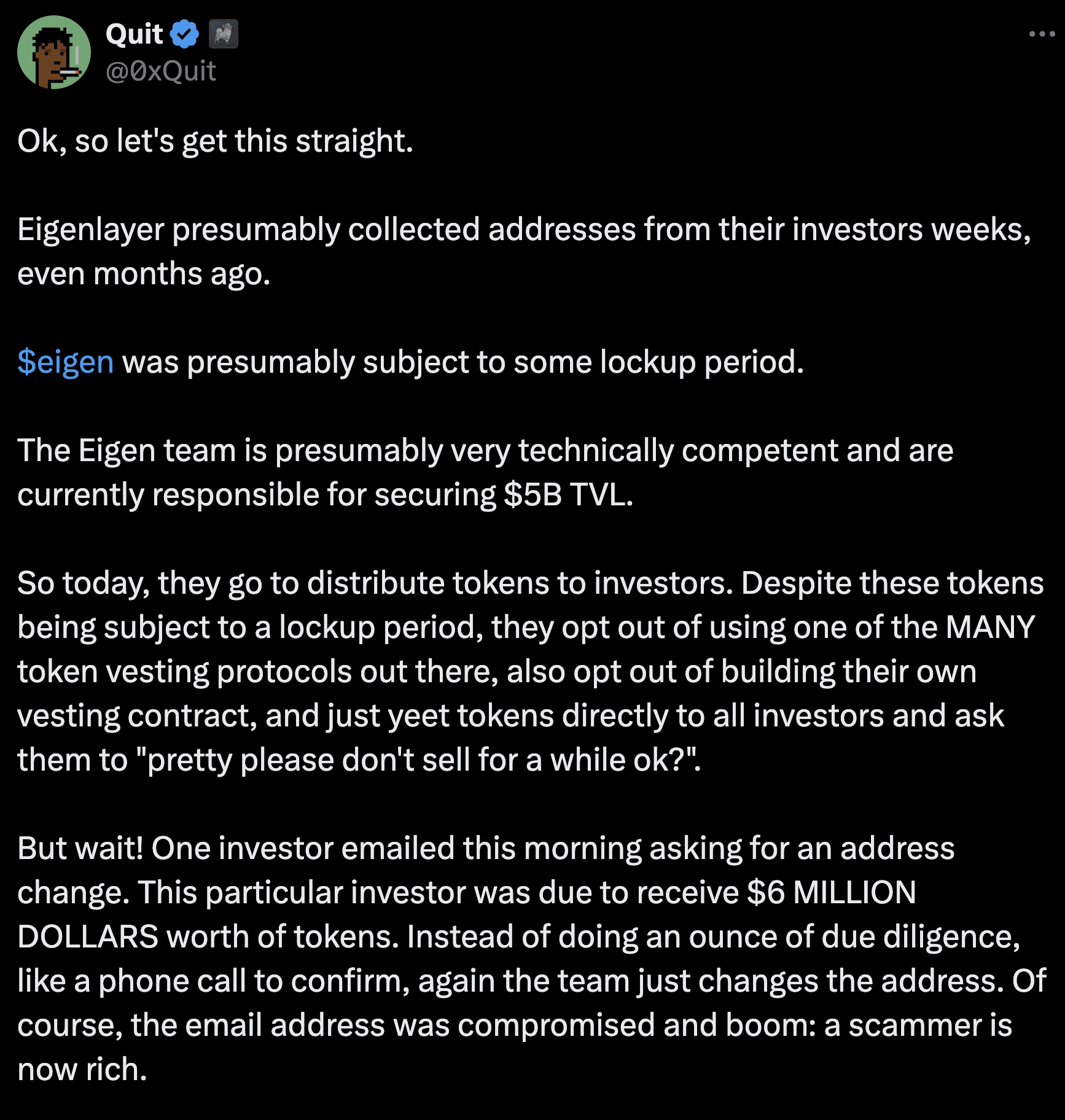The width and height of the screenshot is (1065, 1120).
Task: Open the $eigen cashtag link
Action: click(x=66, y=362)
